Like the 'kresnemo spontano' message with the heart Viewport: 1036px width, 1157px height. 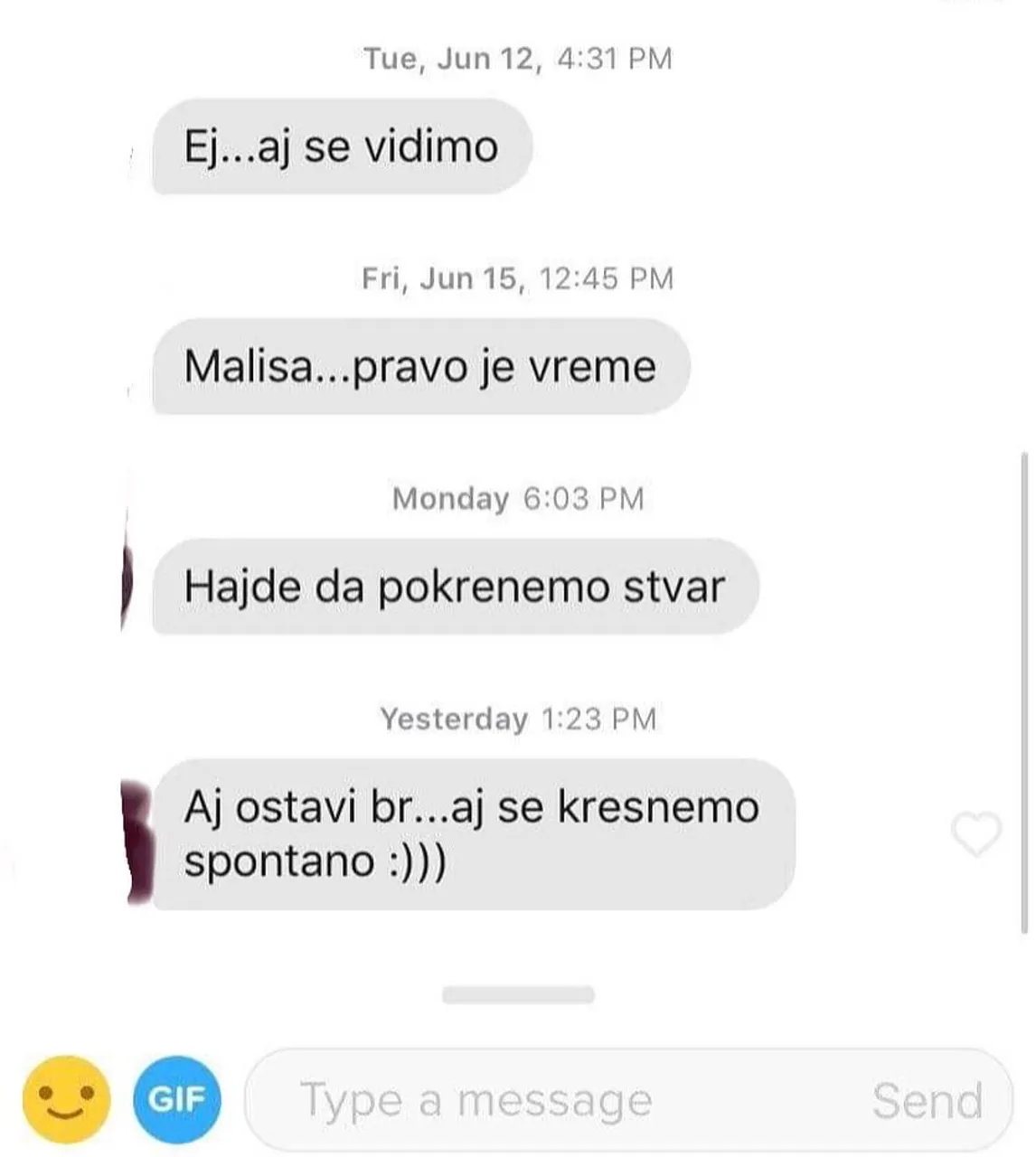976,833
